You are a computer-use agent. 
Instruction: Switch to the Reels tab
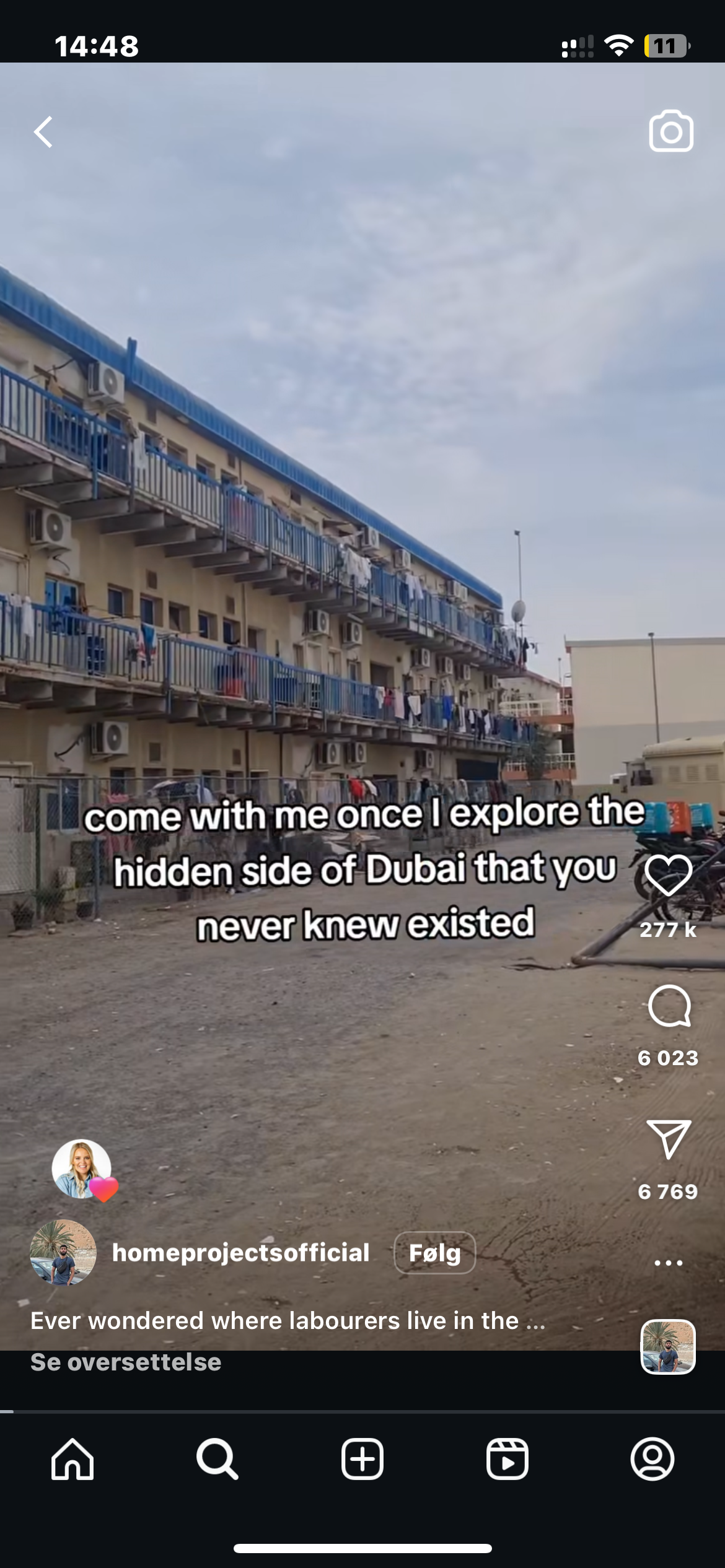507,1459
